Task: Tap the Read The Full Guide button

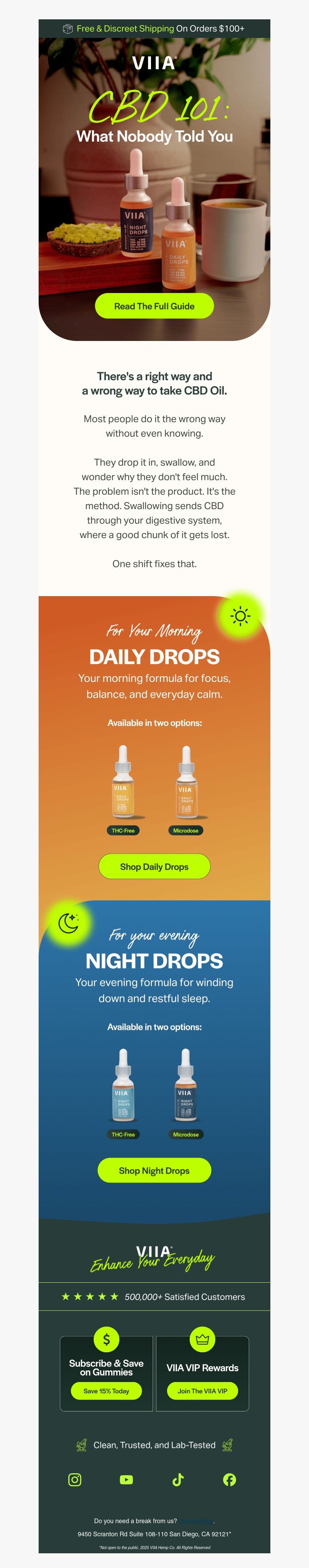Action: 154,306
